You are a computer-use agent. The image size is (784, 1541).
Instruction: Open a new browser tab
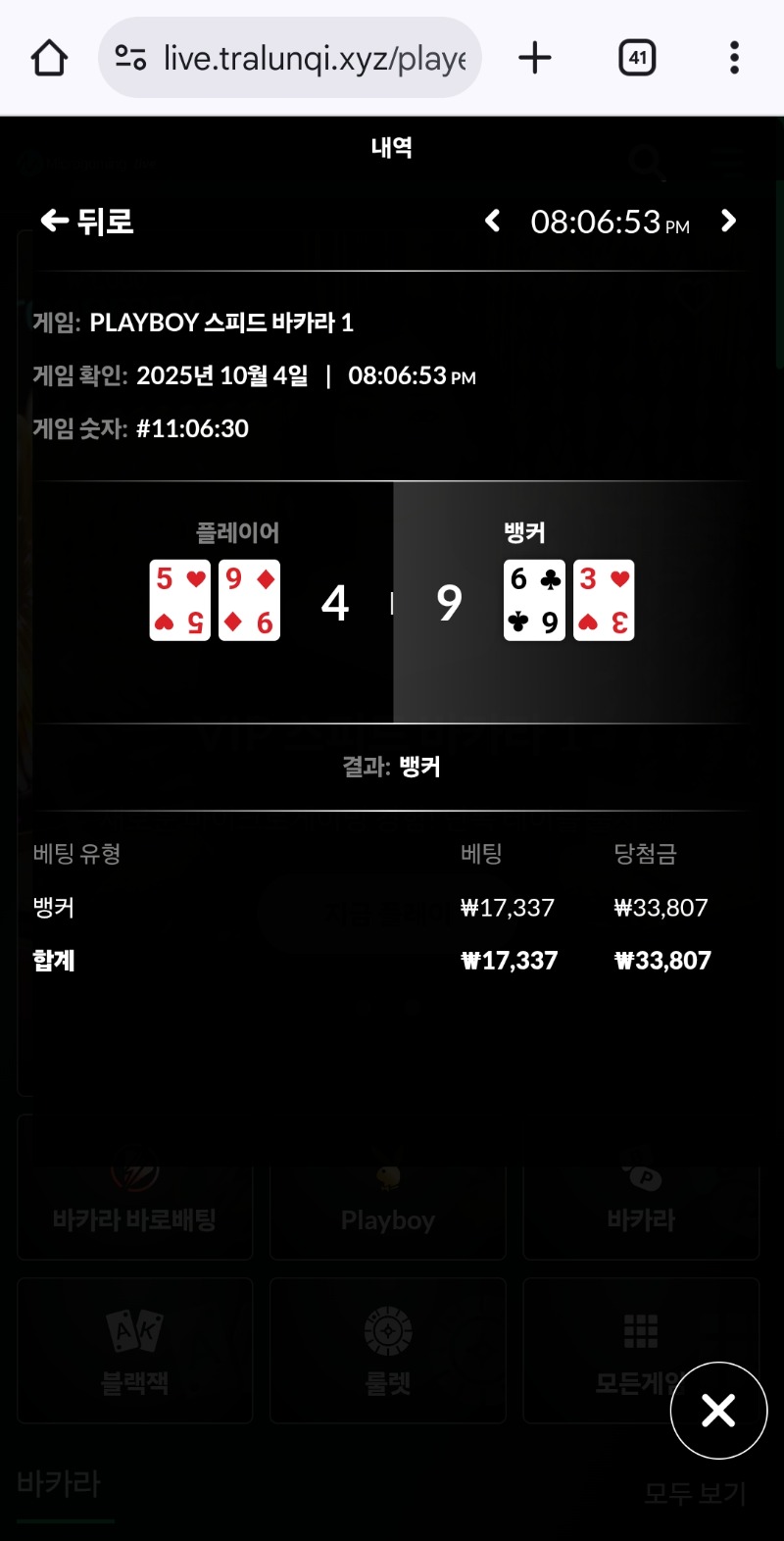pyautogui.click(x=535, y=58)
